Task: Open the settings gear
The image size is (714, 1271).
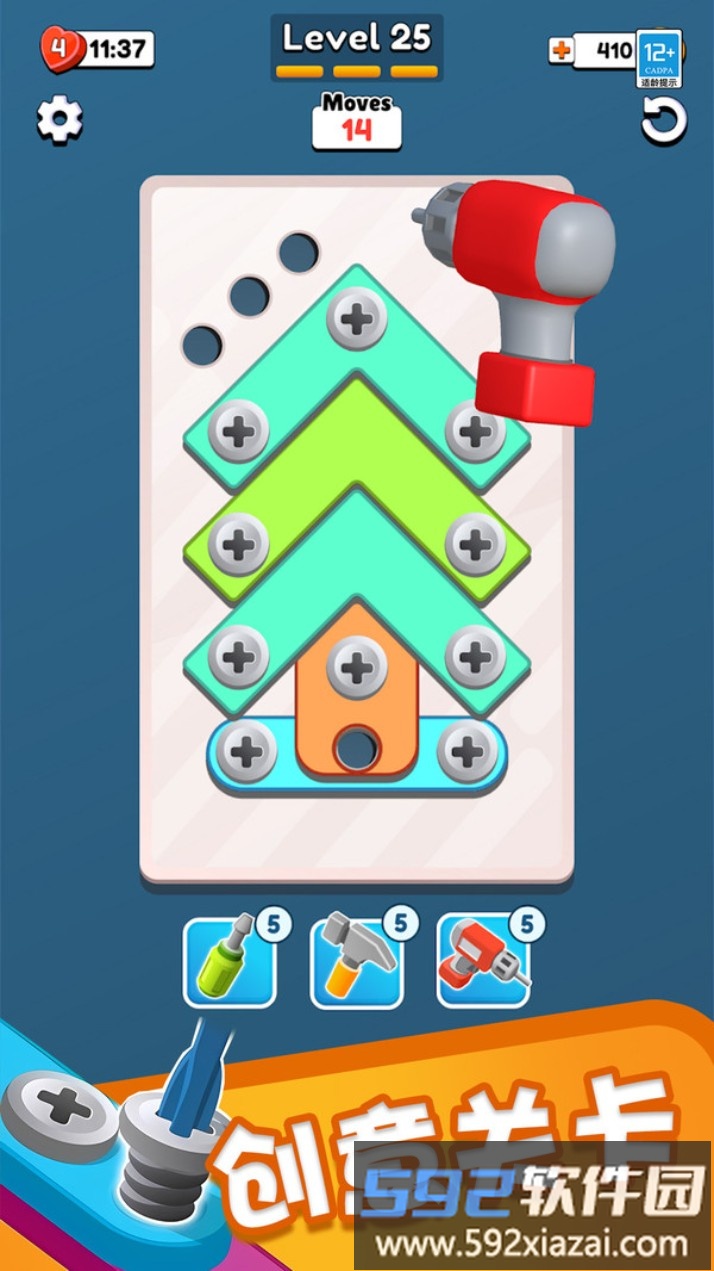Action: tap(60, 120)
